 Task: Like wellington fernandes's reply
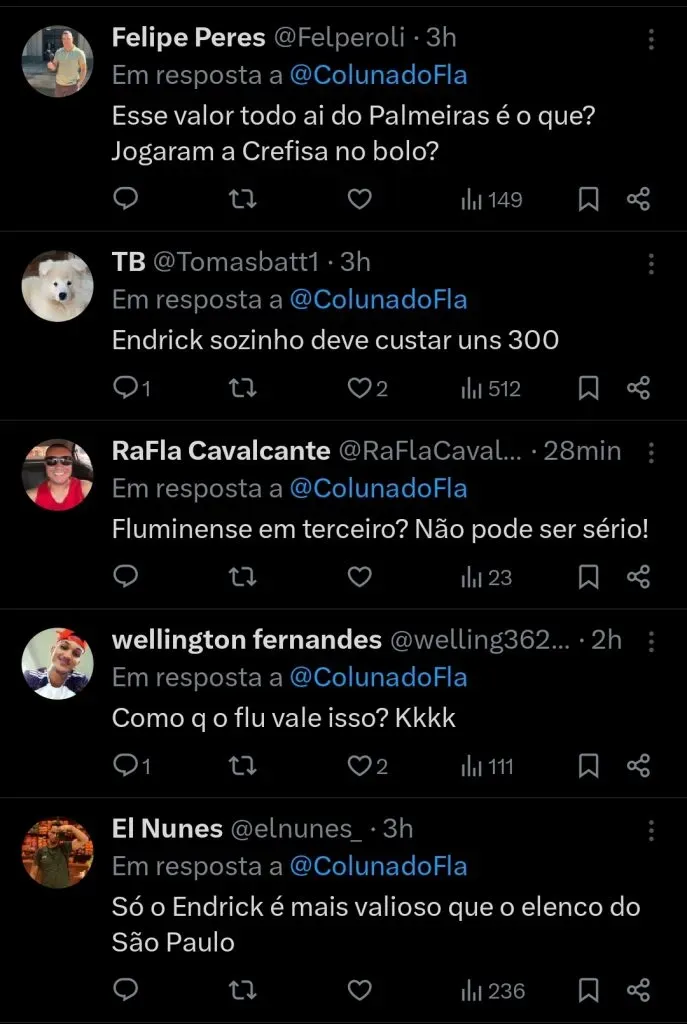click(359, 766)
